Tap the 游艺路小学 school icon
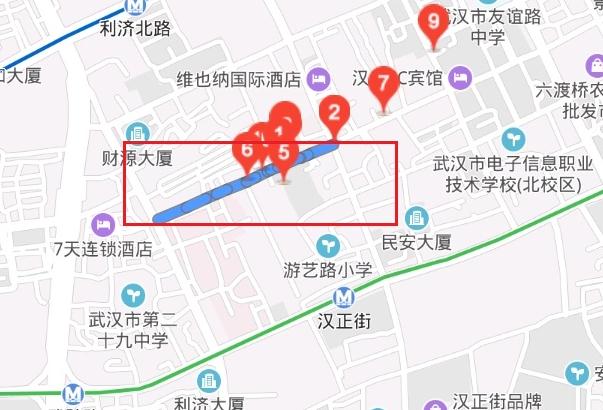This screenshot has height=410, width=603. tap(328, 245)
